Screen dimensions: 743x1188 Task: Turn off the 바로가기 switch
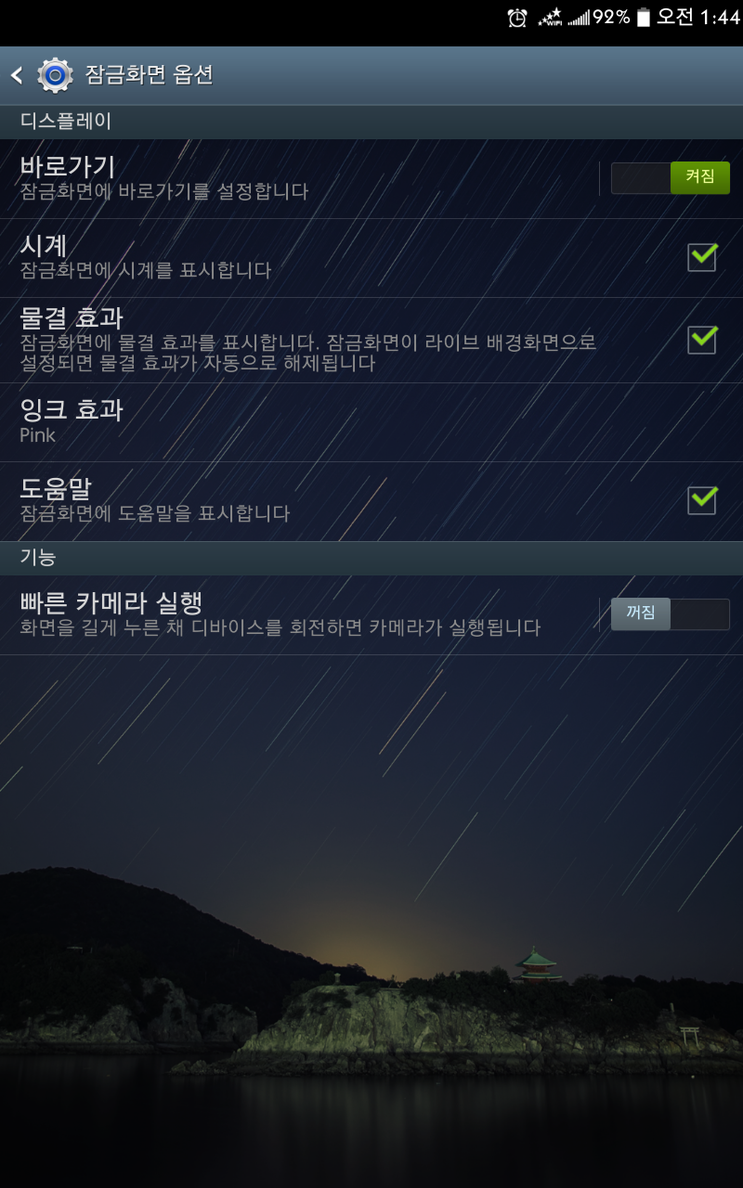point(670,177)
